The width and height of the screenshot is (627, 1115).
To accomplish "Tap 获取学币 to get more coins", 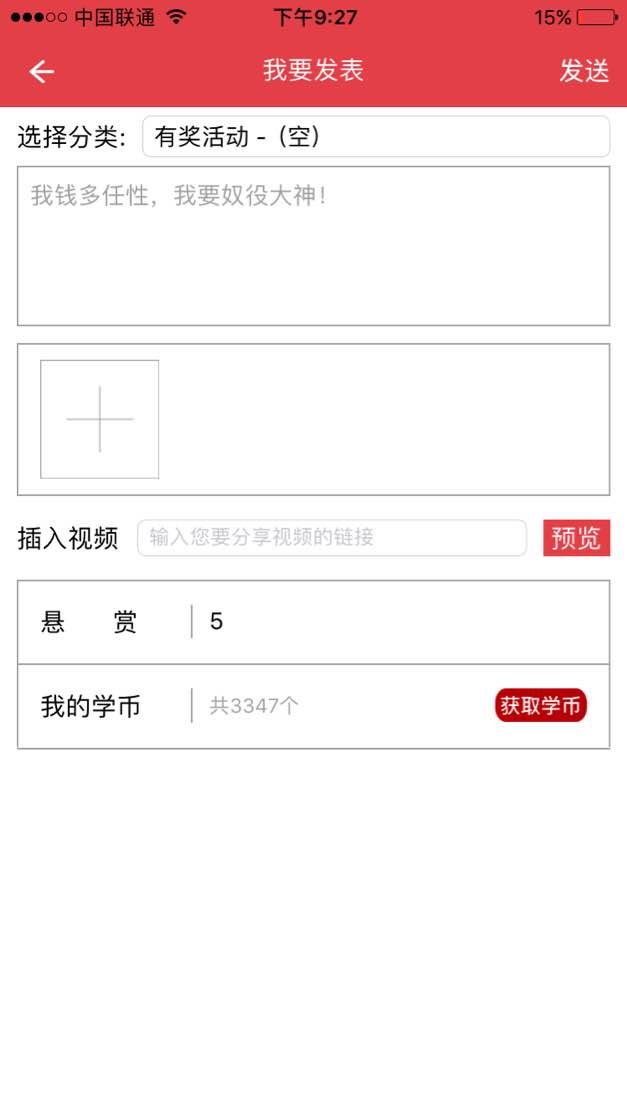I will pyautogui.click(x=540, y=705).
